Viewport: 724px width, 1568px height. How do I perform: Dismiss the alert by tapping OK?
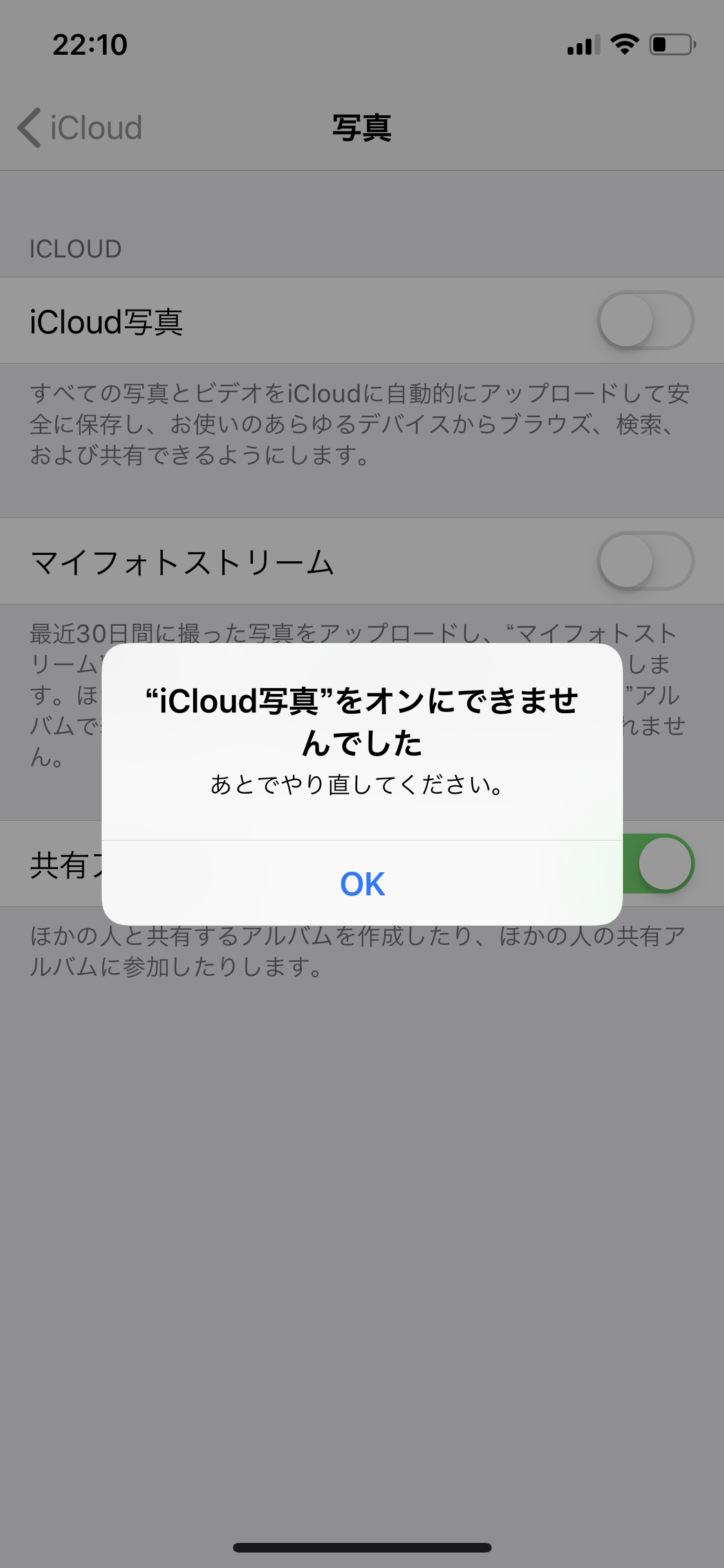tap(362, 883)
